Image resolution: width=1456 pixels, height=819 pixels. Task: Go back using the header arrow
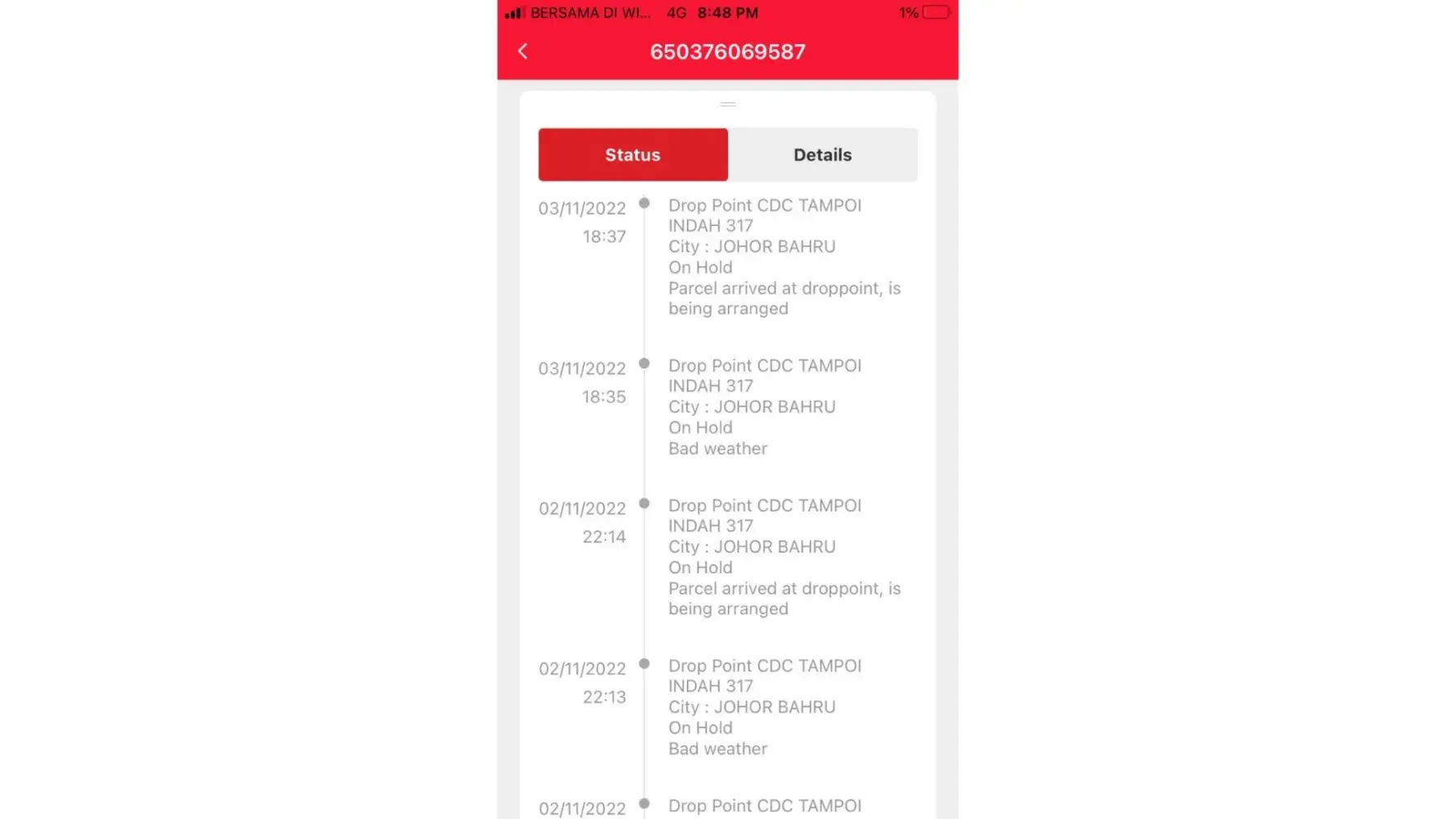pos(522,52)
